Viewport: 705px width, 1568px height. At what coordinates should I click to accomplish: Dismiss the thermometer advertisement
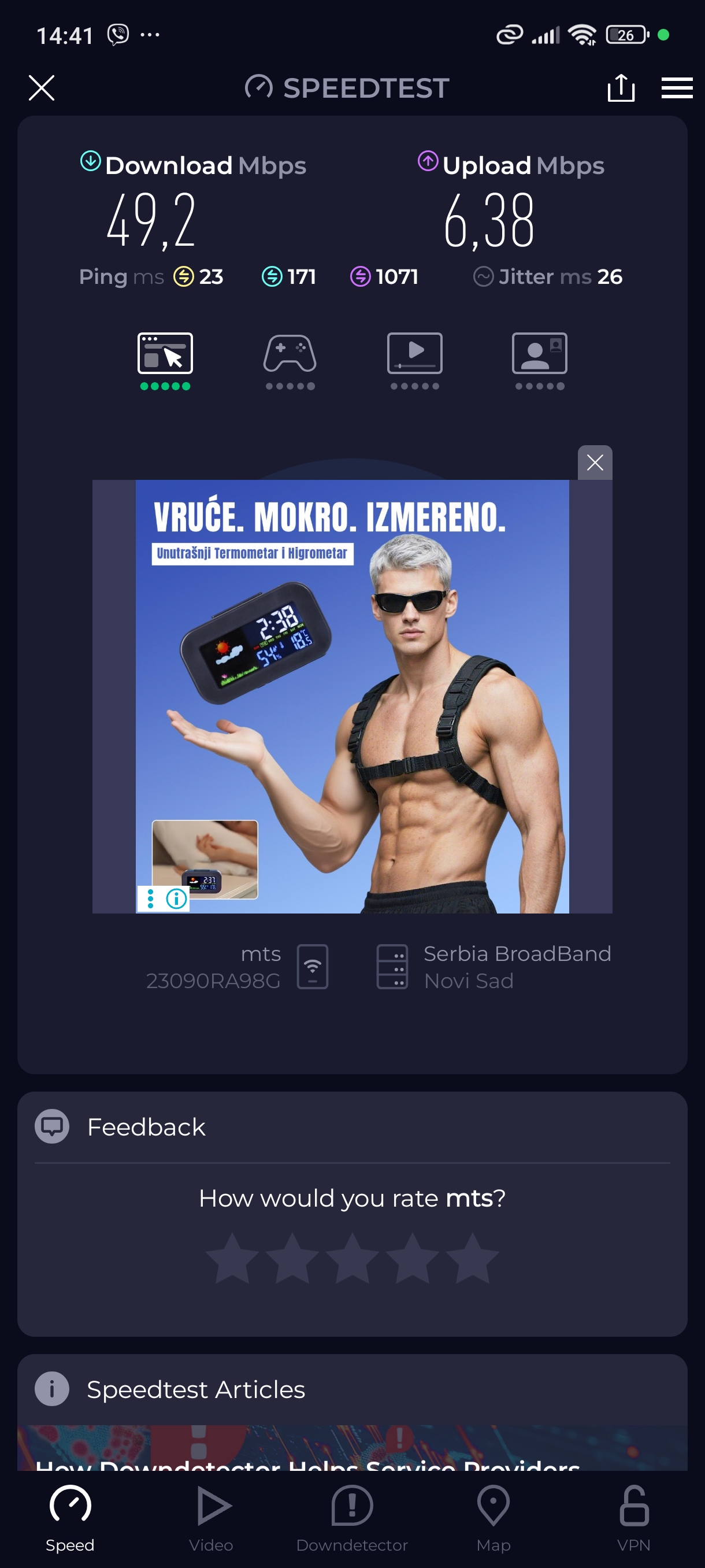coord(594,463)
